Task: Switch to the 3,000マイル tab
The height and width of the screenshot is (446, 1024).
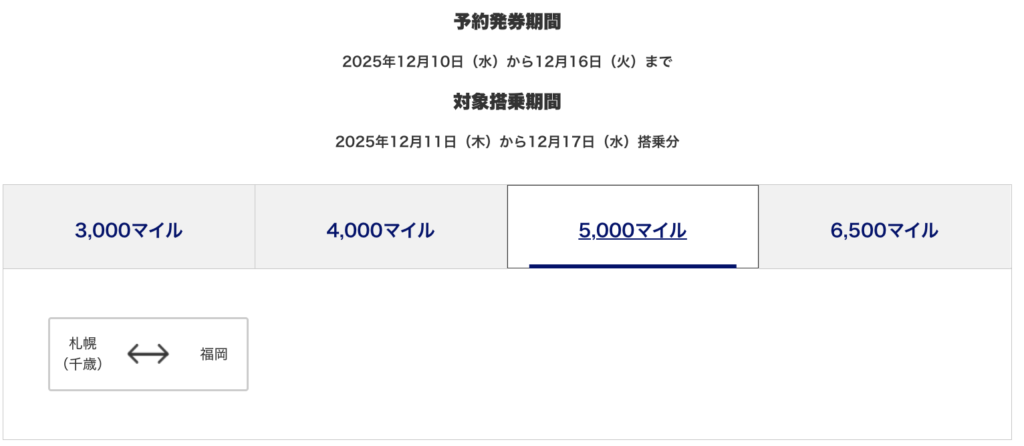Action: (129, 230)
